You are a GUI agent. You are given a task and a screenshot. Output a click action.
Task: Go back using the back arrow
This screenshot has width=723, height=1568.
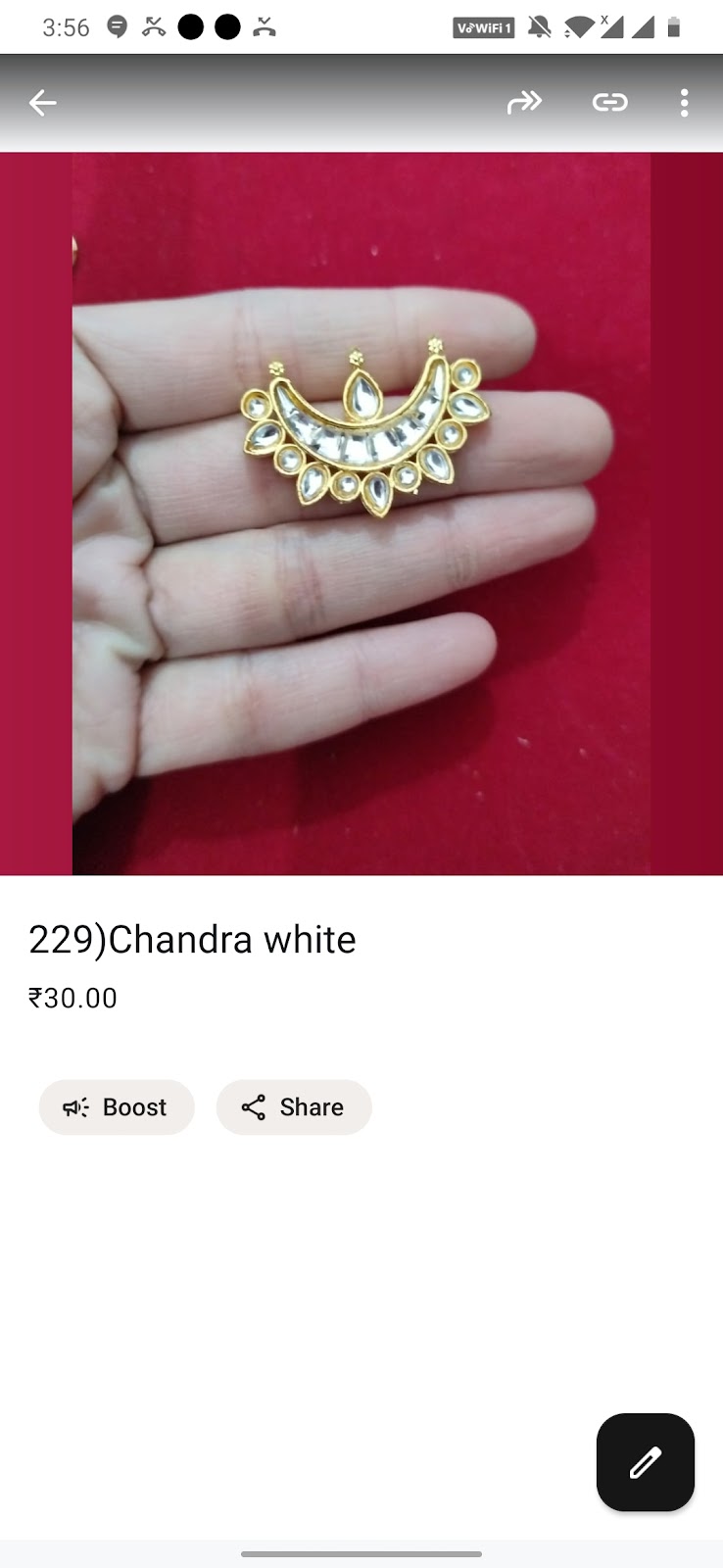pos(42,102)
